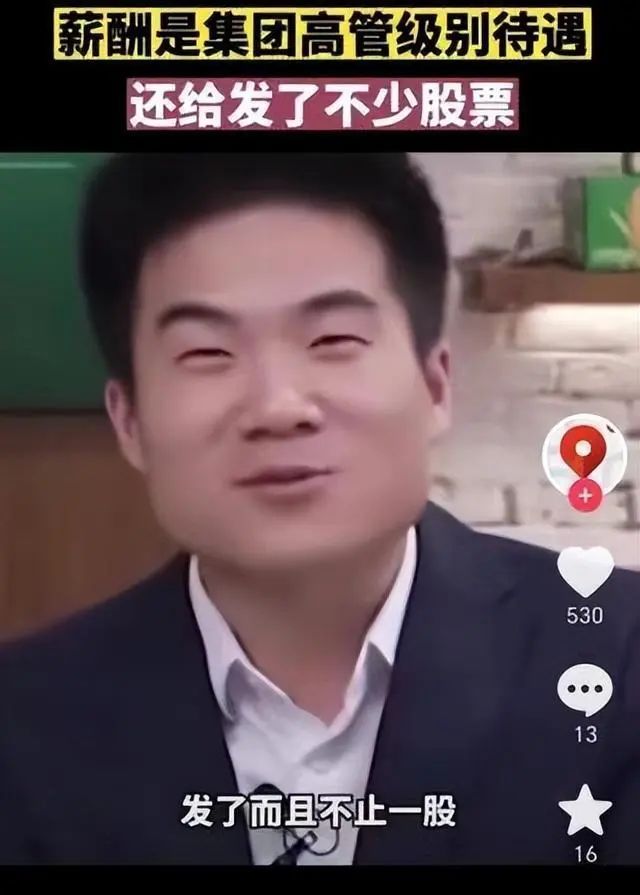Open the comments with 13 replies

[585, 690]
